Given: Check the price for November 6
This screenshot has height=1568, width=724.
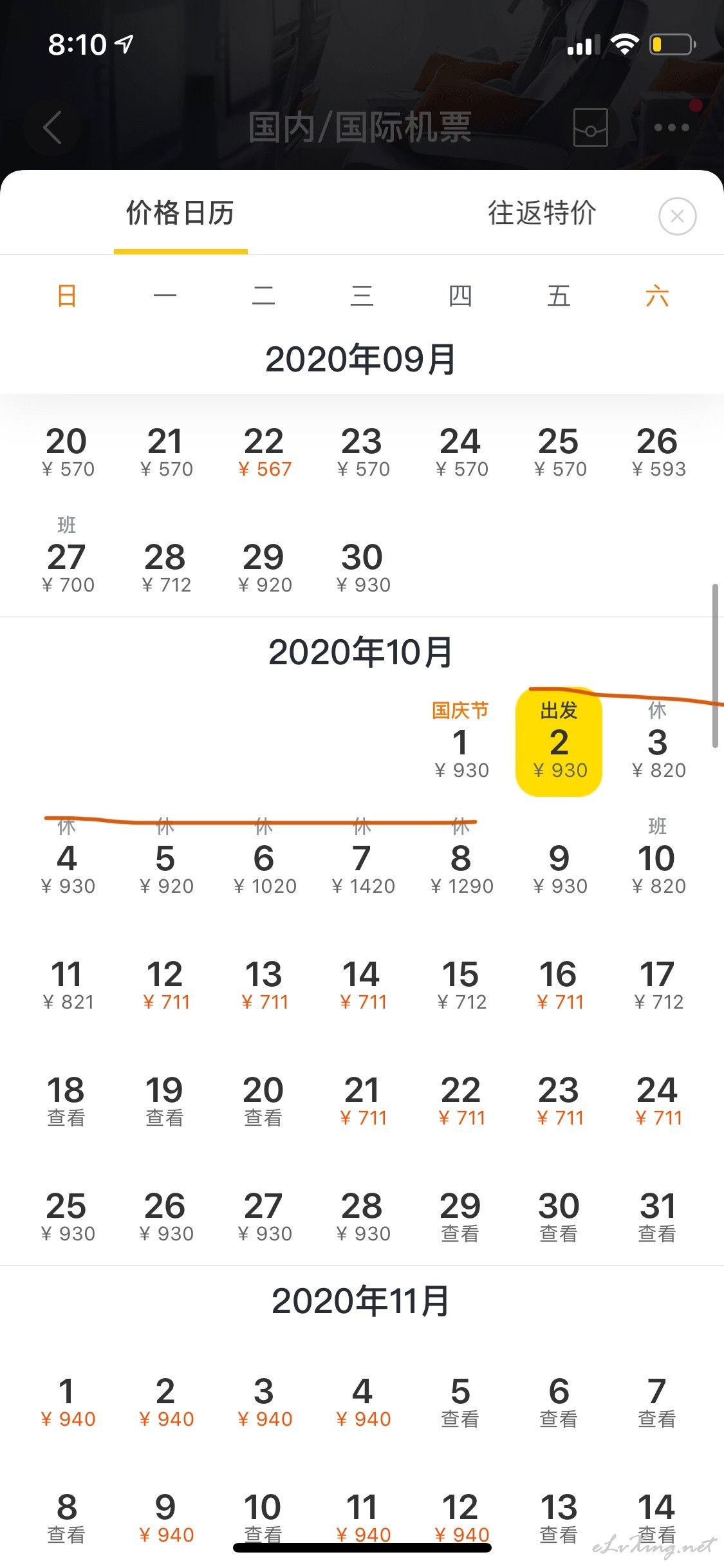Looking at the screenshot, I should click(559, 1402).
